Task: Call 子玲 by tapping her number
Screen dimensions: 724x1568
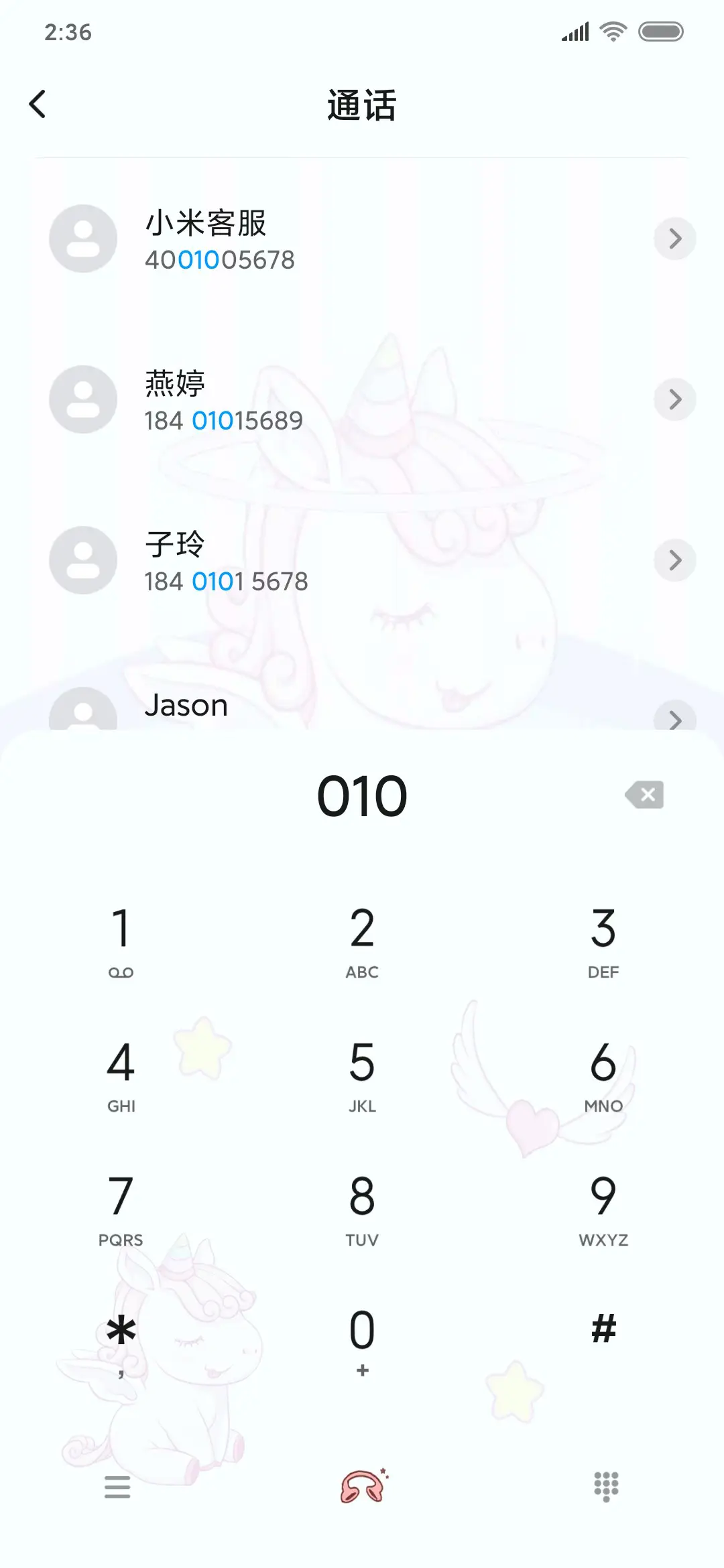Action: pos(227,582)
